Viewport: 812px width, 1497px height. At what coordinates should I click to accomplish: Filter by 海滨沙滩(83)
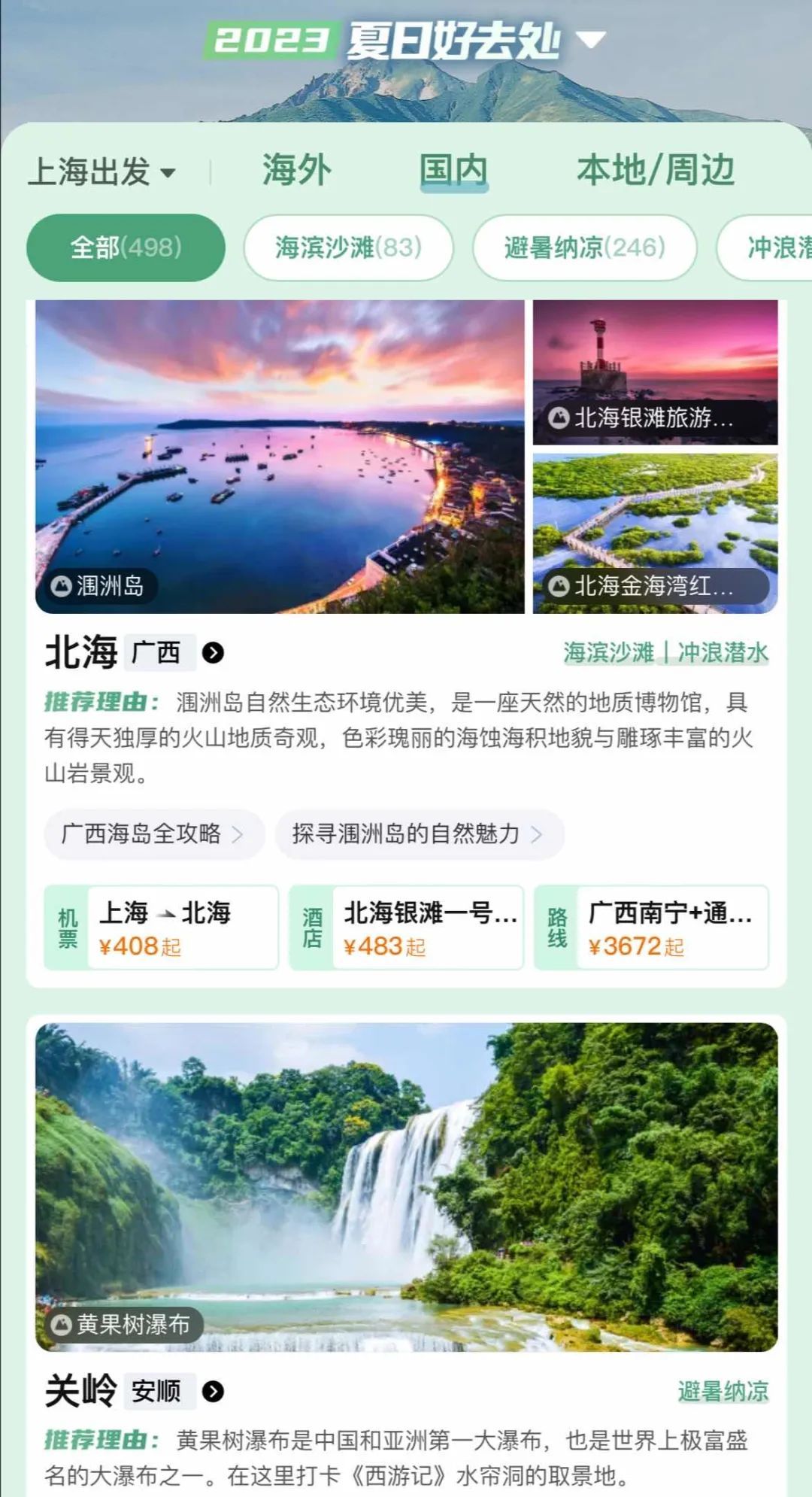[348, 247]
